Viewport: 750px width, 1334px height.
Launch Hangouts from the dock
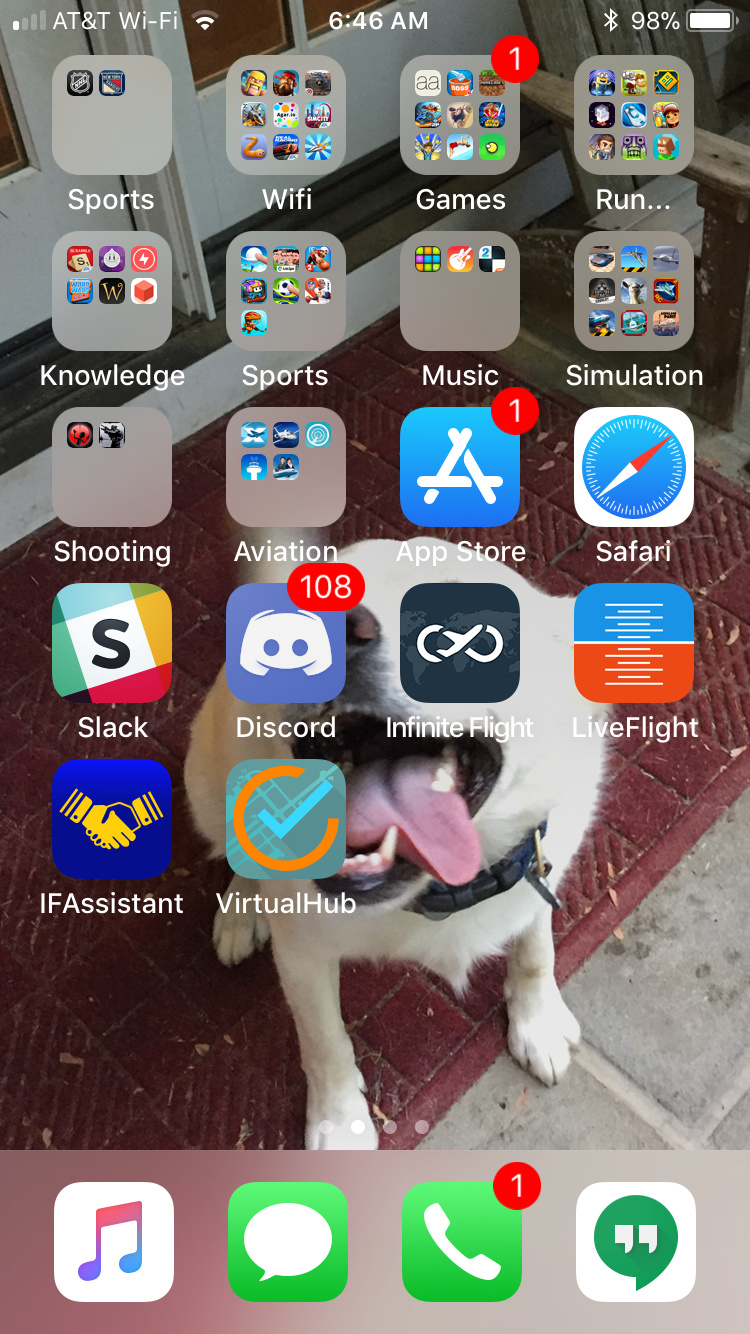[636, 1242]
